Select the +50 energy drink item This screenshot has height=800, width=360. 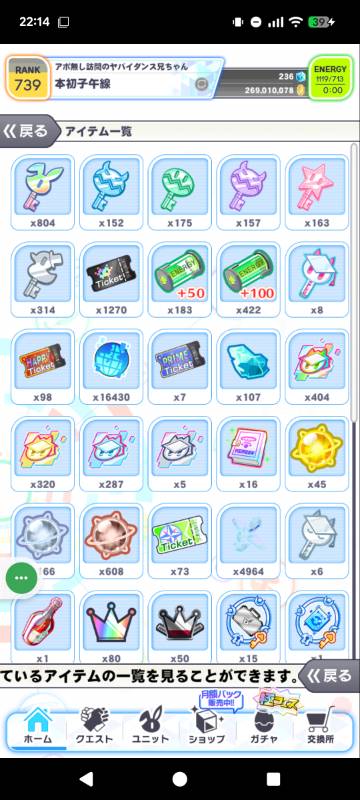point(179,280)
